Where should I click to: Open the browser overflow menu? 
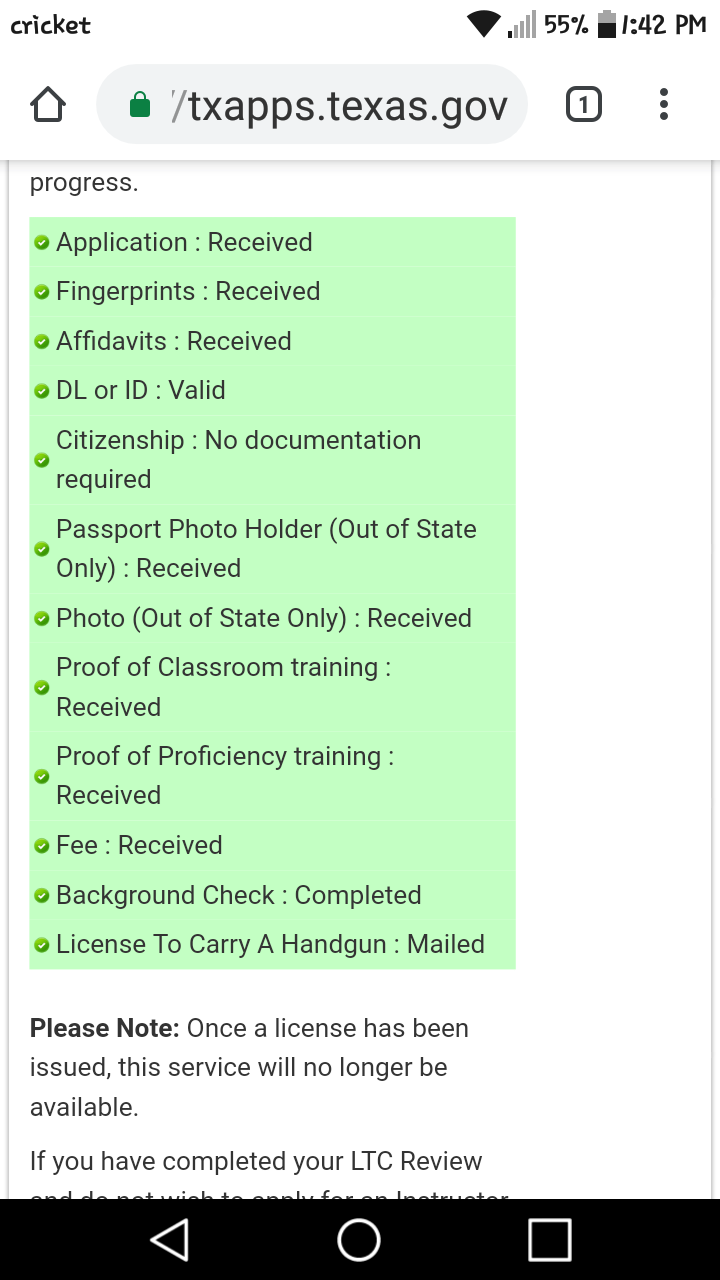pyautogui.click(x=664, y=104)
